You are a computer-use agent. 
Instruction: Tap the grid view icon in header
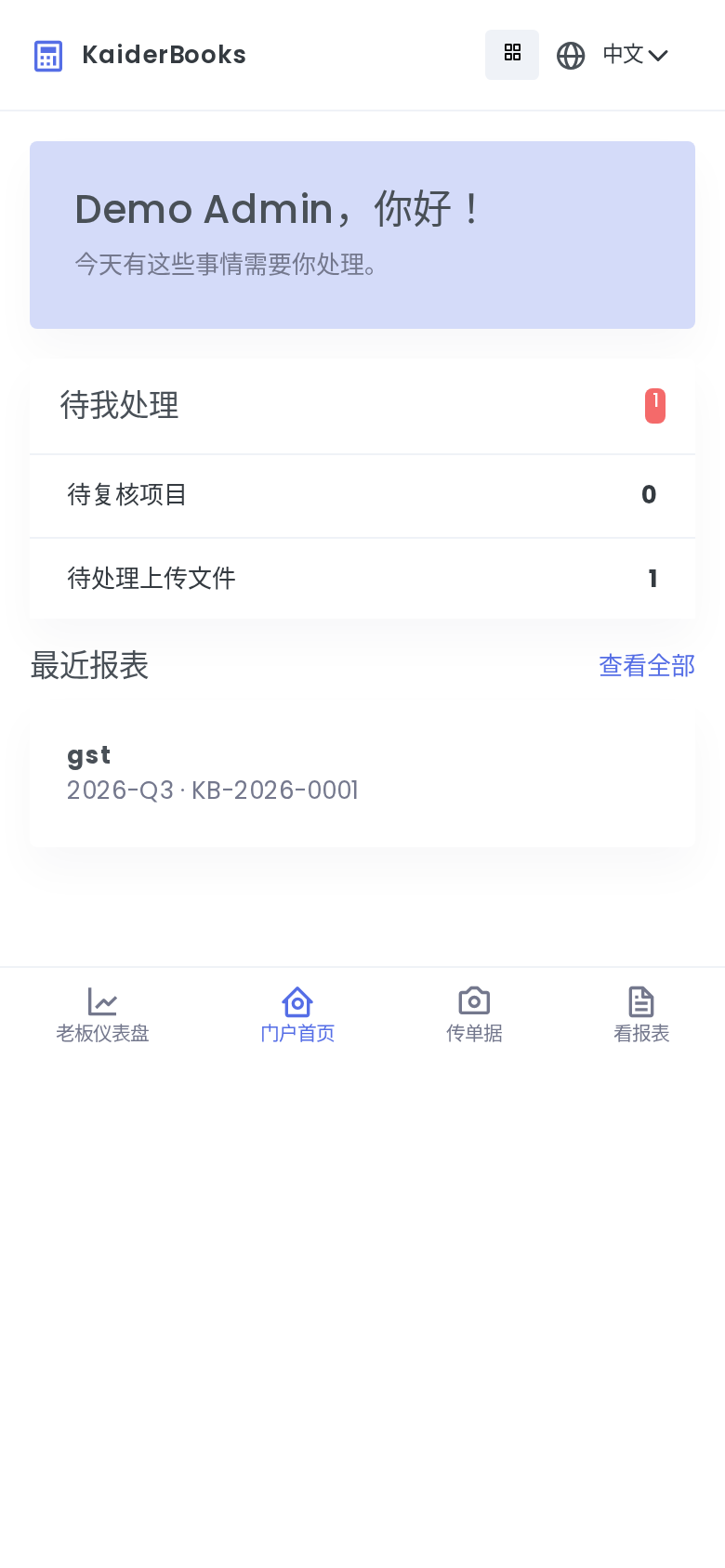[512, 55]
